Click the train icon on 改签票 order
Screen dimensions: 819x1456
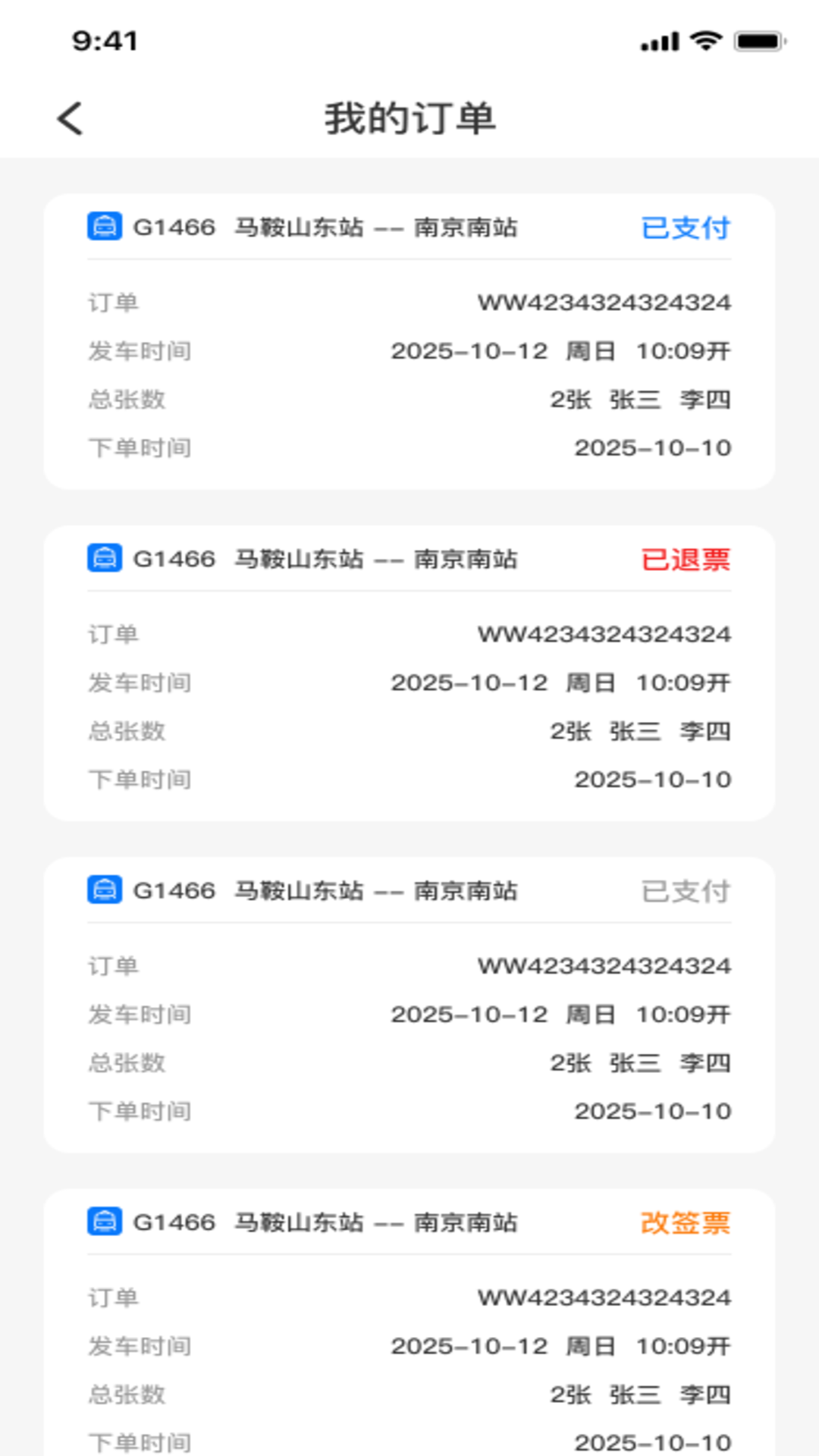pos(104,1222)
